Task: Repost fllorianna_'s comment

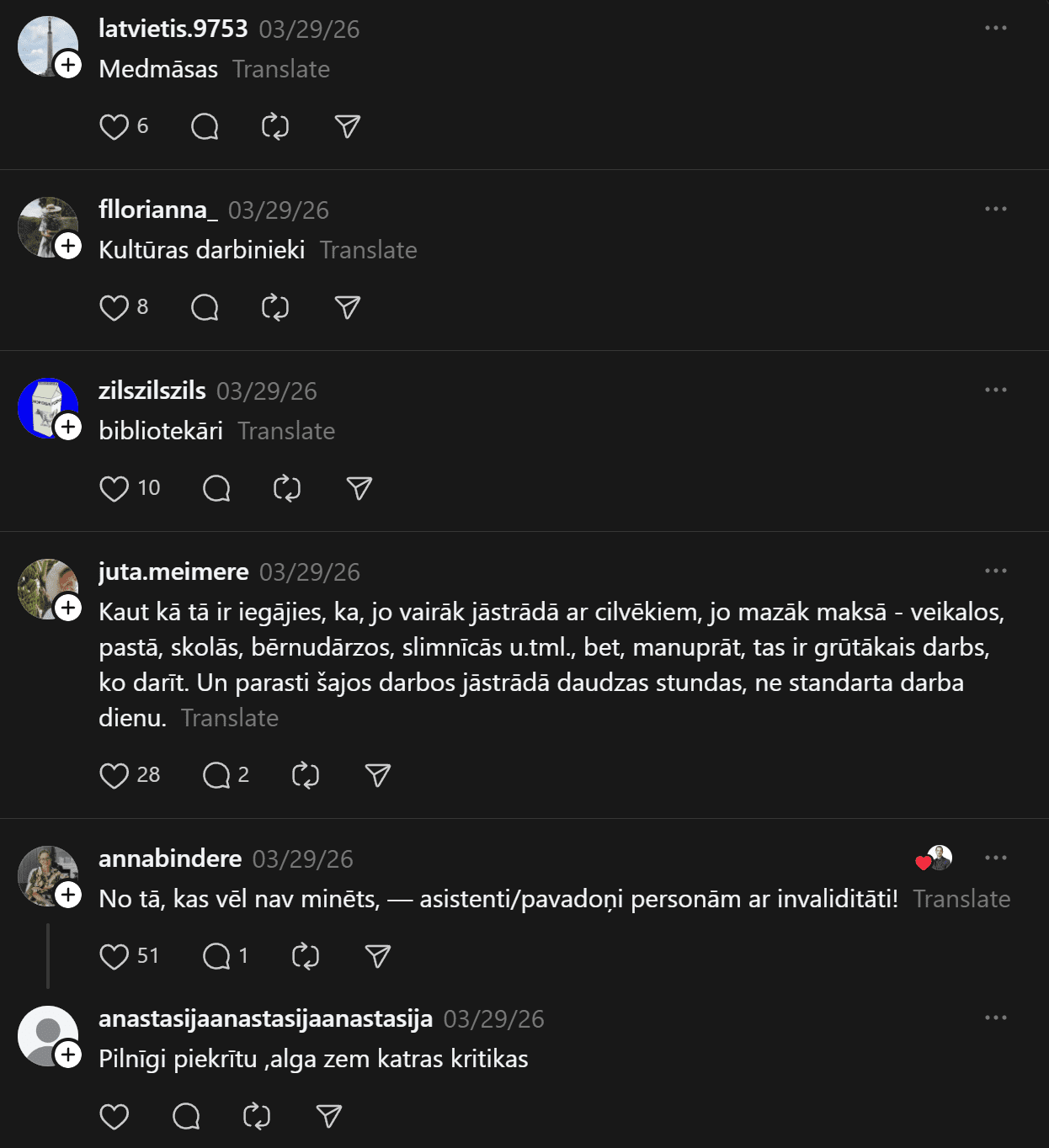Action: click(x=274, y=307)
